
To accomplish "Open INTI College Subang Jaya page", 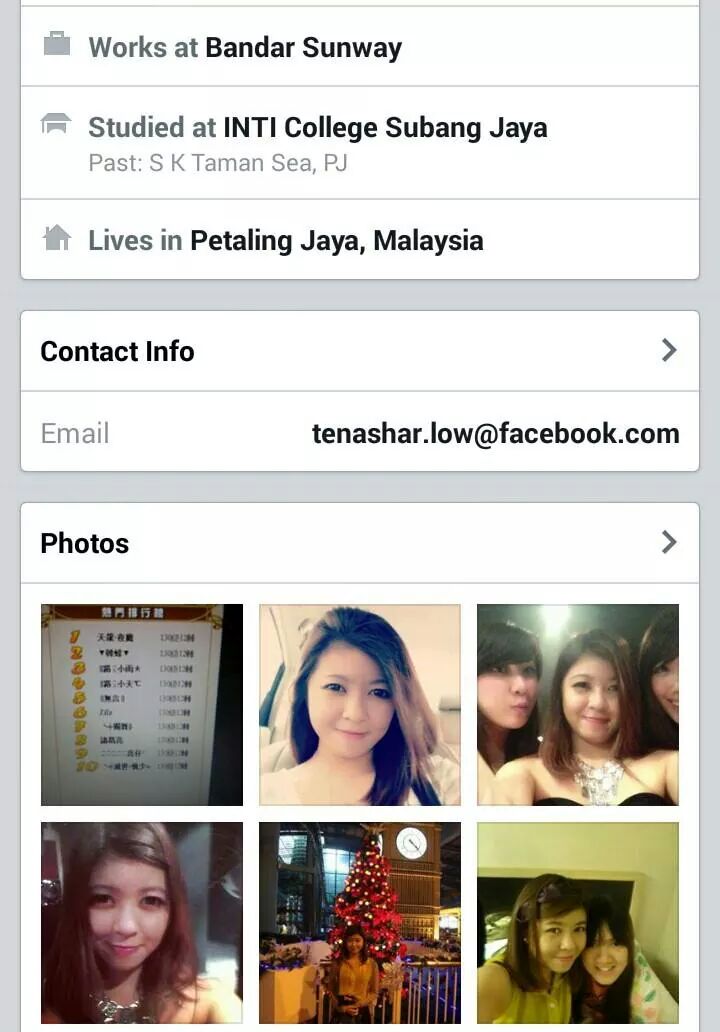I will point(385,128).
